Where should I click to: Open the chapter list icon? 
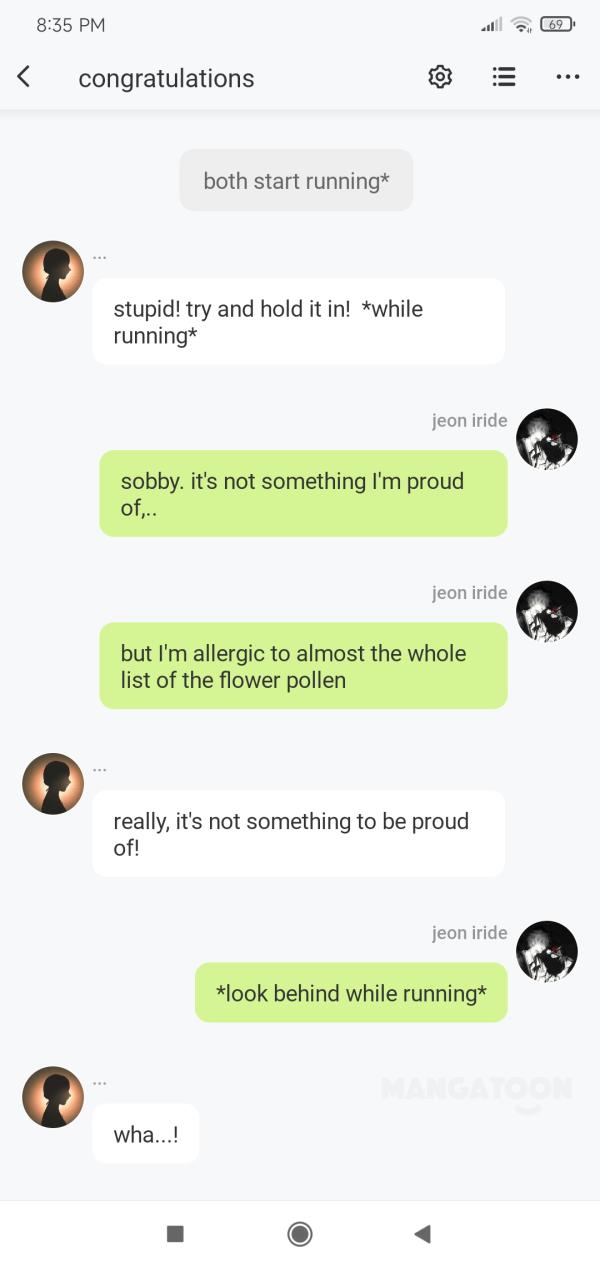(504, 77)
